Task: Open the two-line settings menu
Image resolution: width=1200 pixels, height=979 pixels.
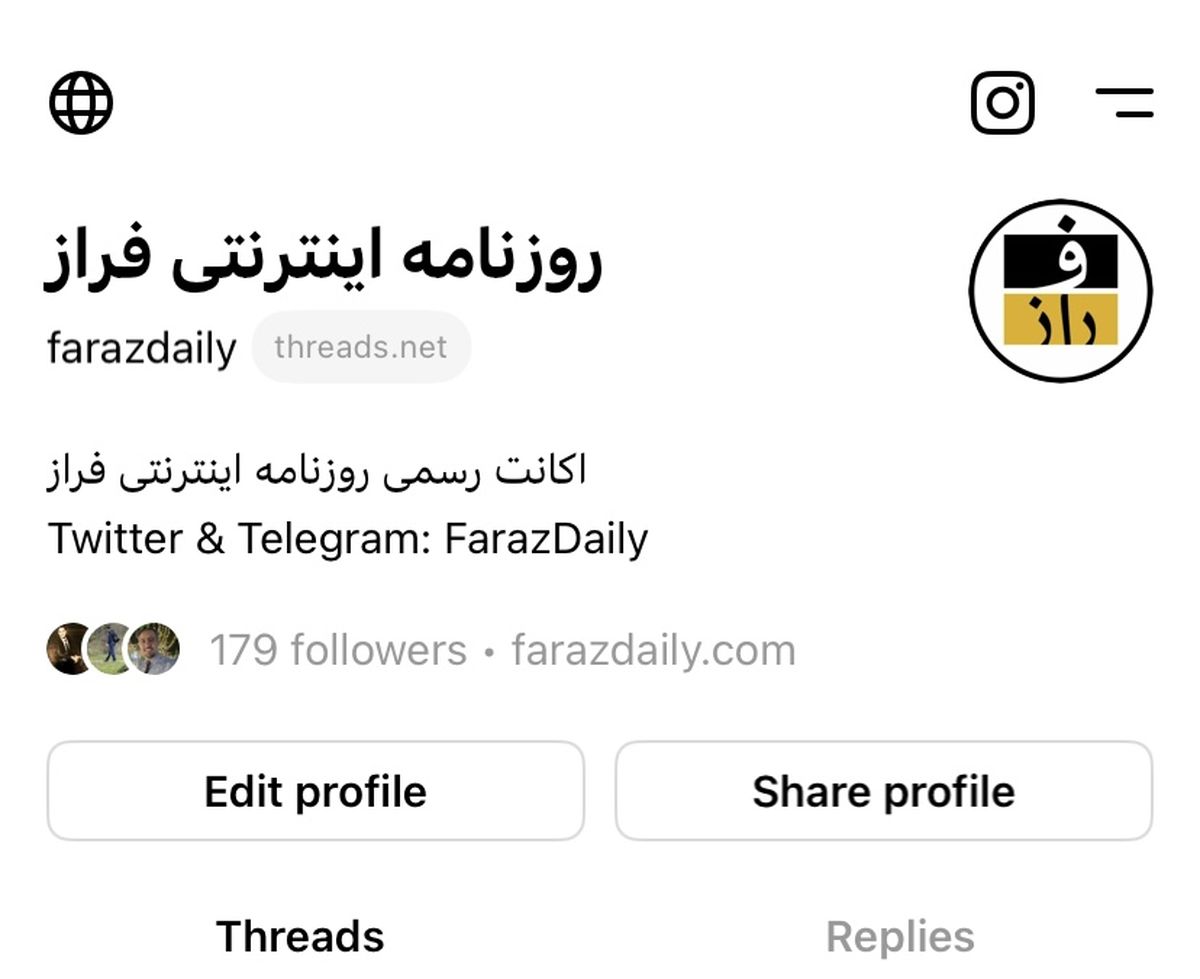Action: 1125,102
